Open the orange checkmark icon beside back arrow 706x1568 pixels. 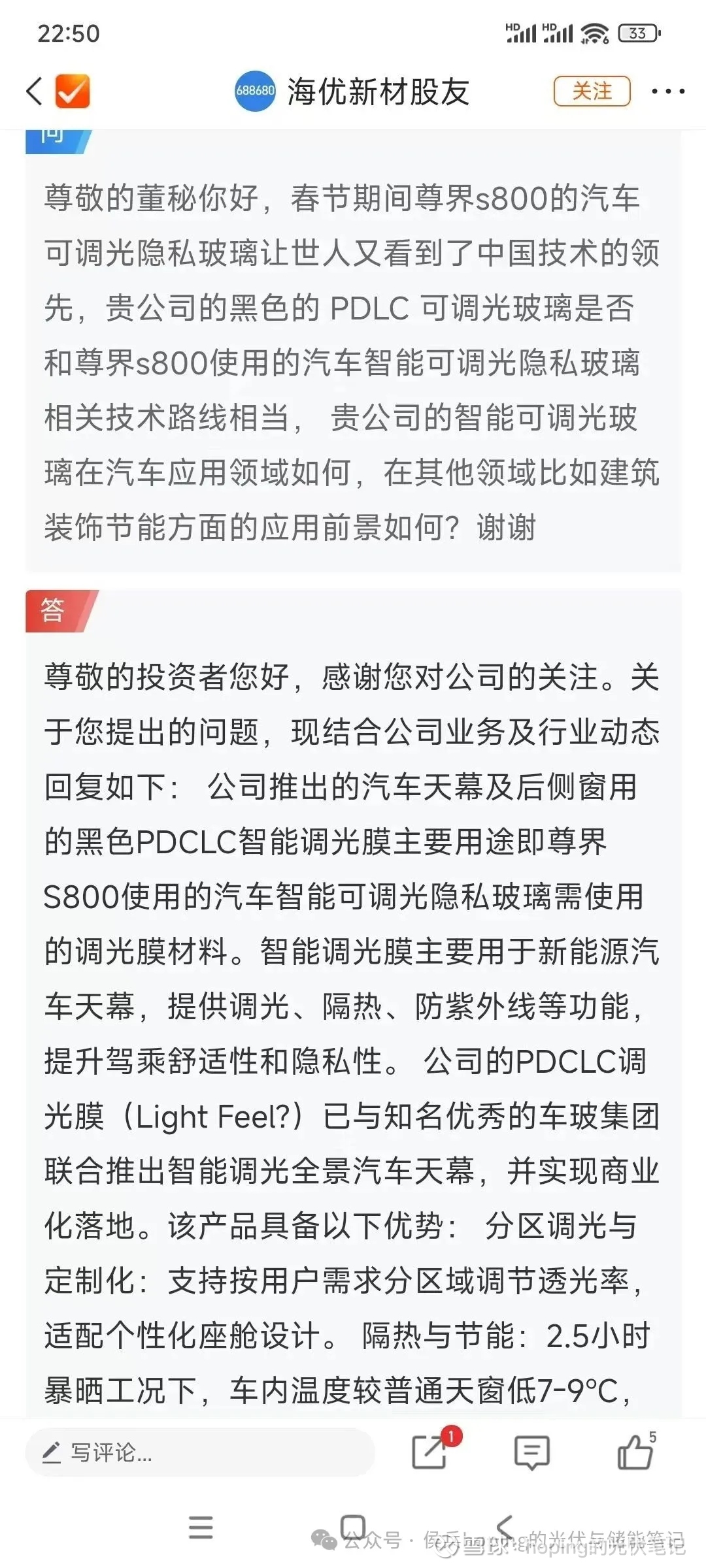(x=73, y=91)
